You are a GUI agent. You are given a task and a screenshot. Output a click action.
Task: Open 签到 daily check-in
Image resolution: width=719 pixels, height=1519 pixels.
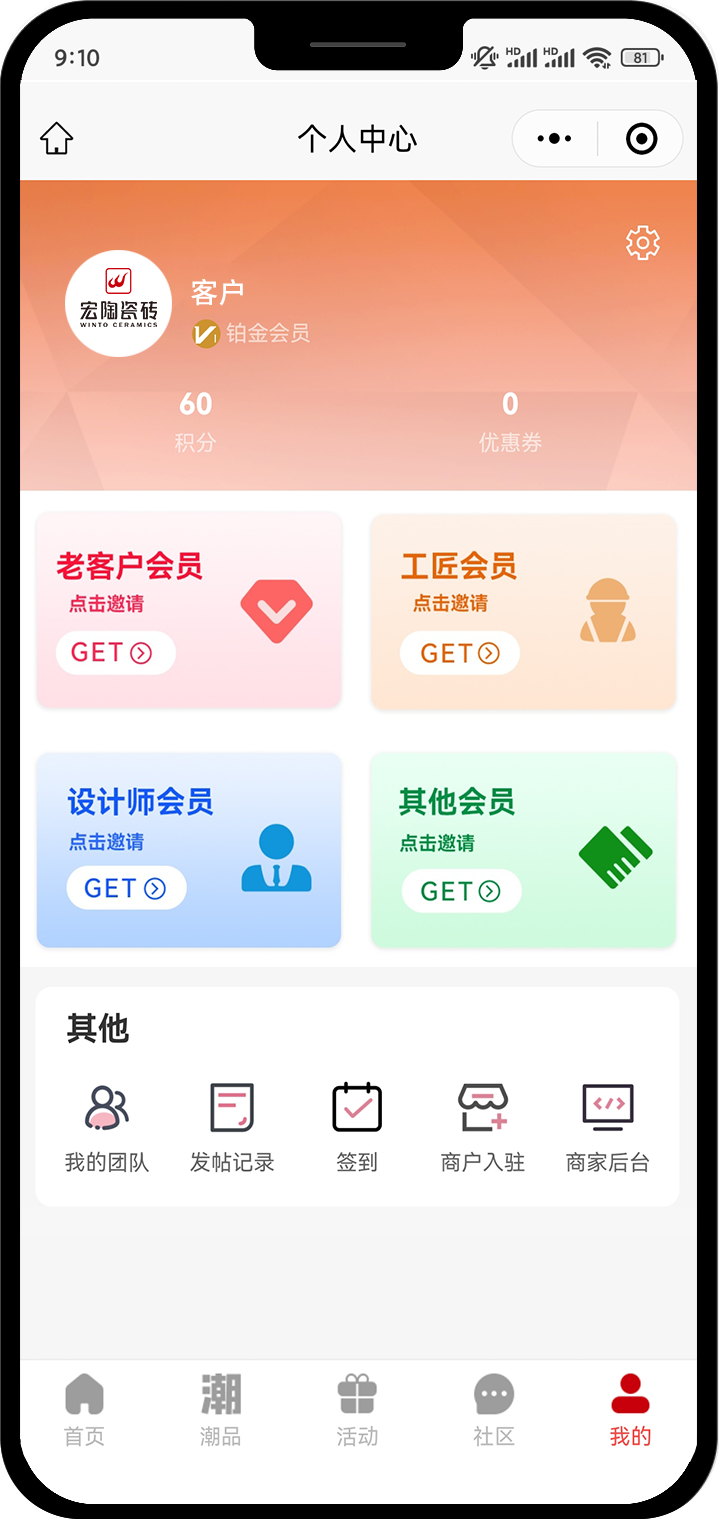357,1127
